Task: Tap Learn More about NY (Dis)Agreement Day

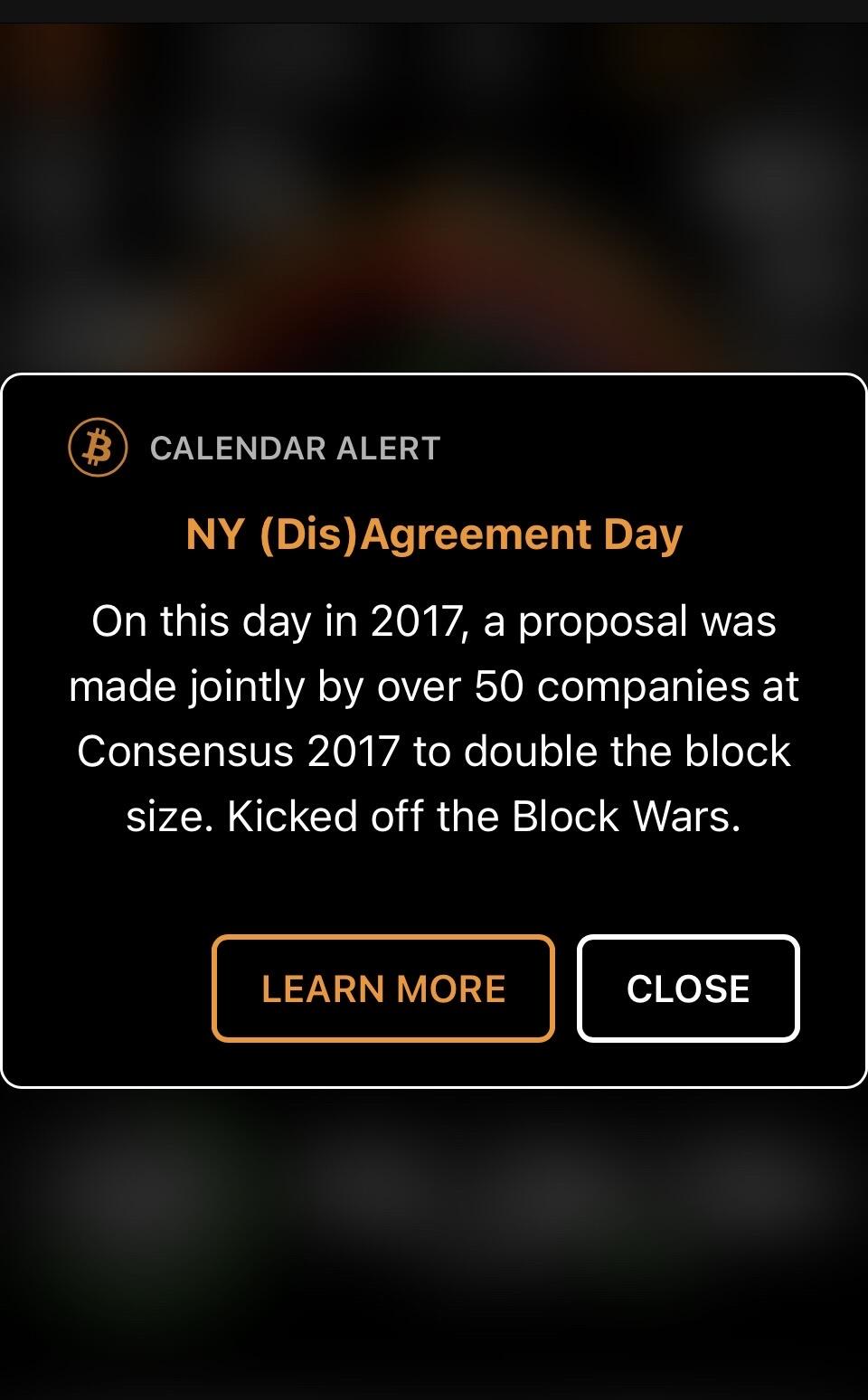Action: pos(382,989)
